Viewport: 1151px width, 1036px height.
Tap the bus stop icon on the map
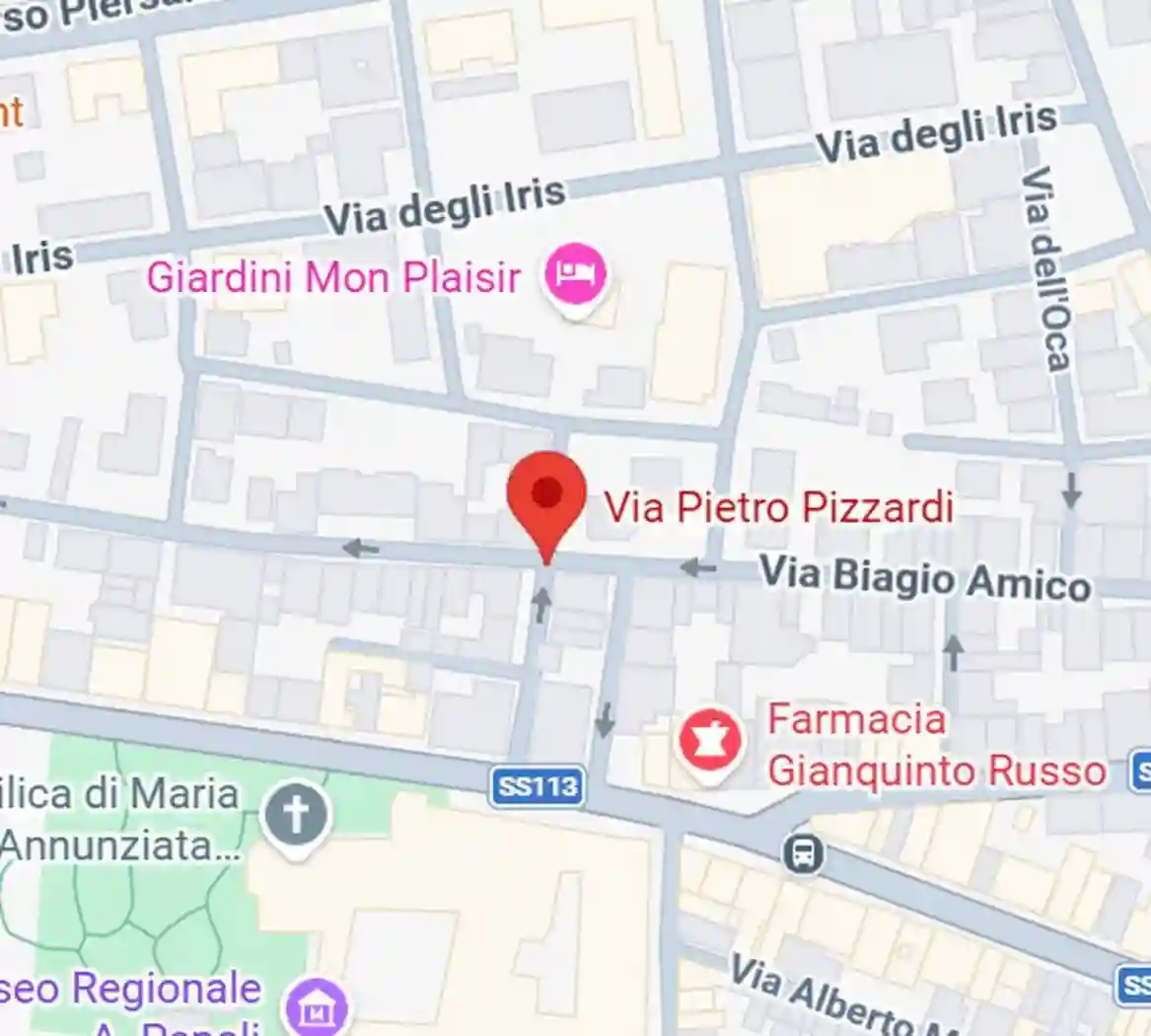pos(804,853)
